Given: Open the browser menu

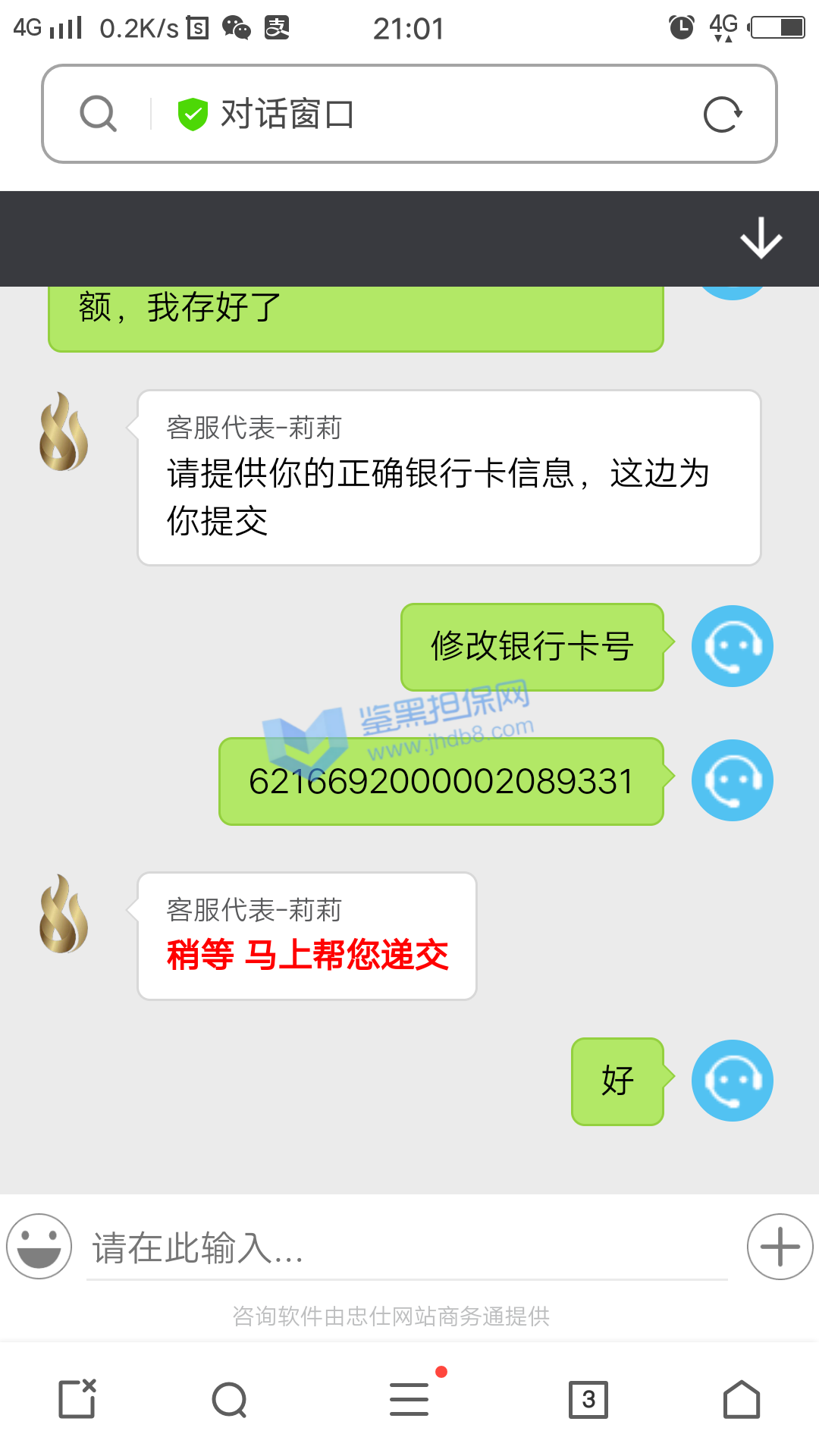Looking at the screenshot, I should [409, 1399].
